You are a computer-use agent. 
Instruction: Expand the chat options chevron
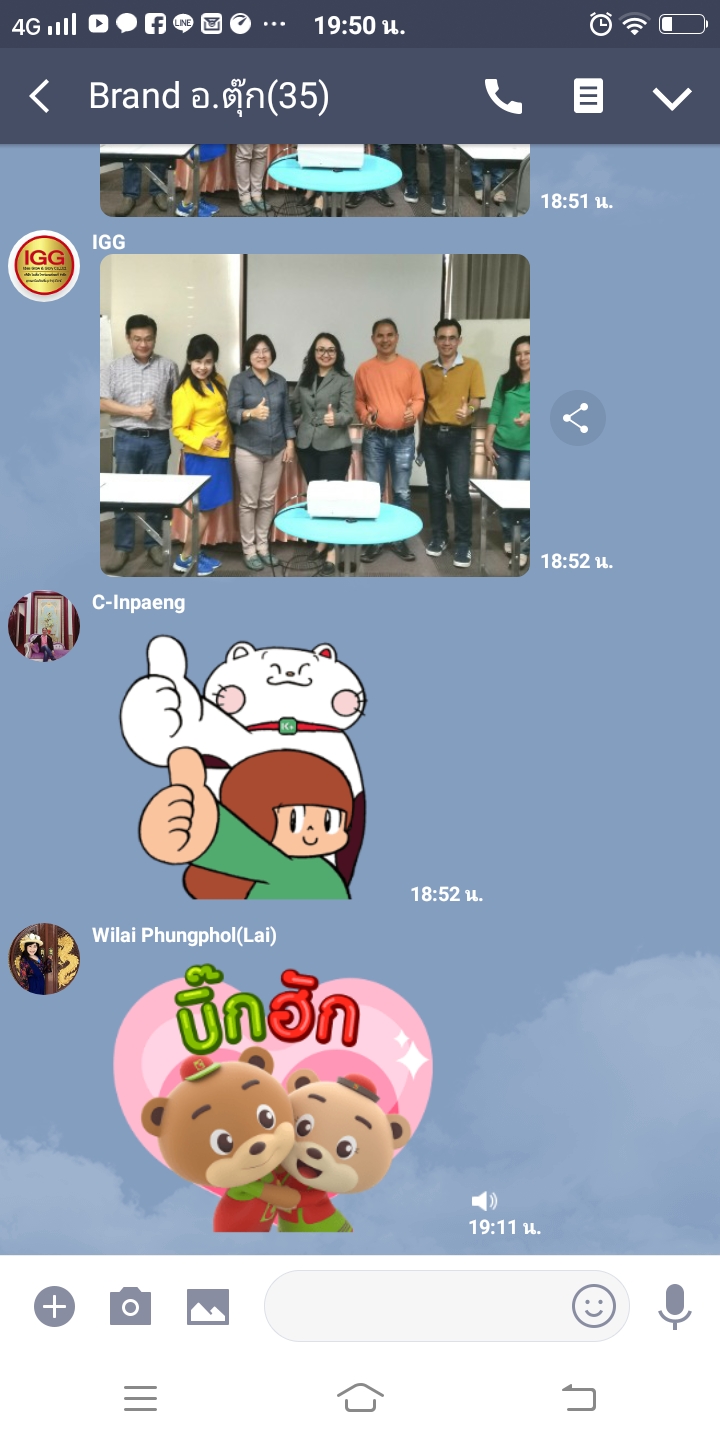[x=672, y=97]
